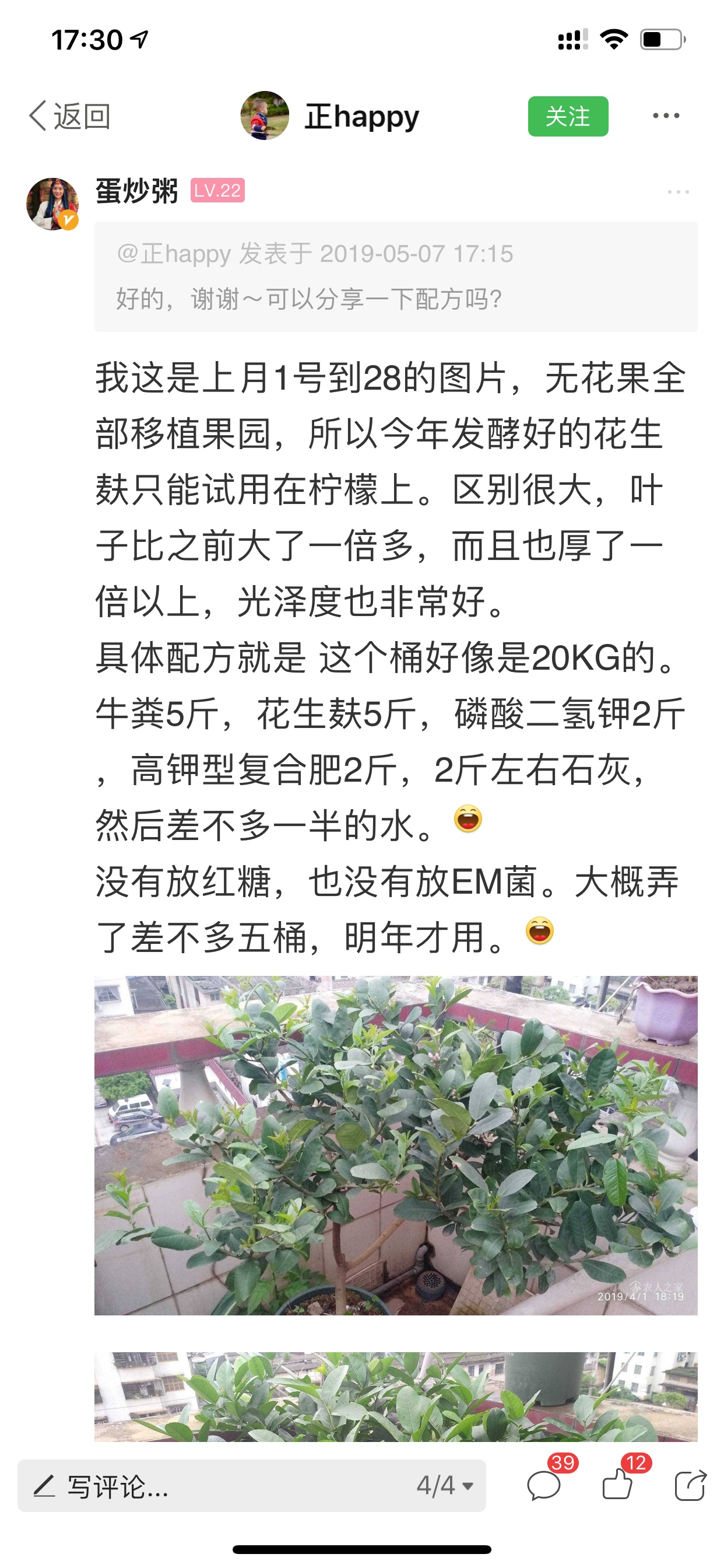724x1568 pixels.
Task: Share this post
Action: (691, 1485)
